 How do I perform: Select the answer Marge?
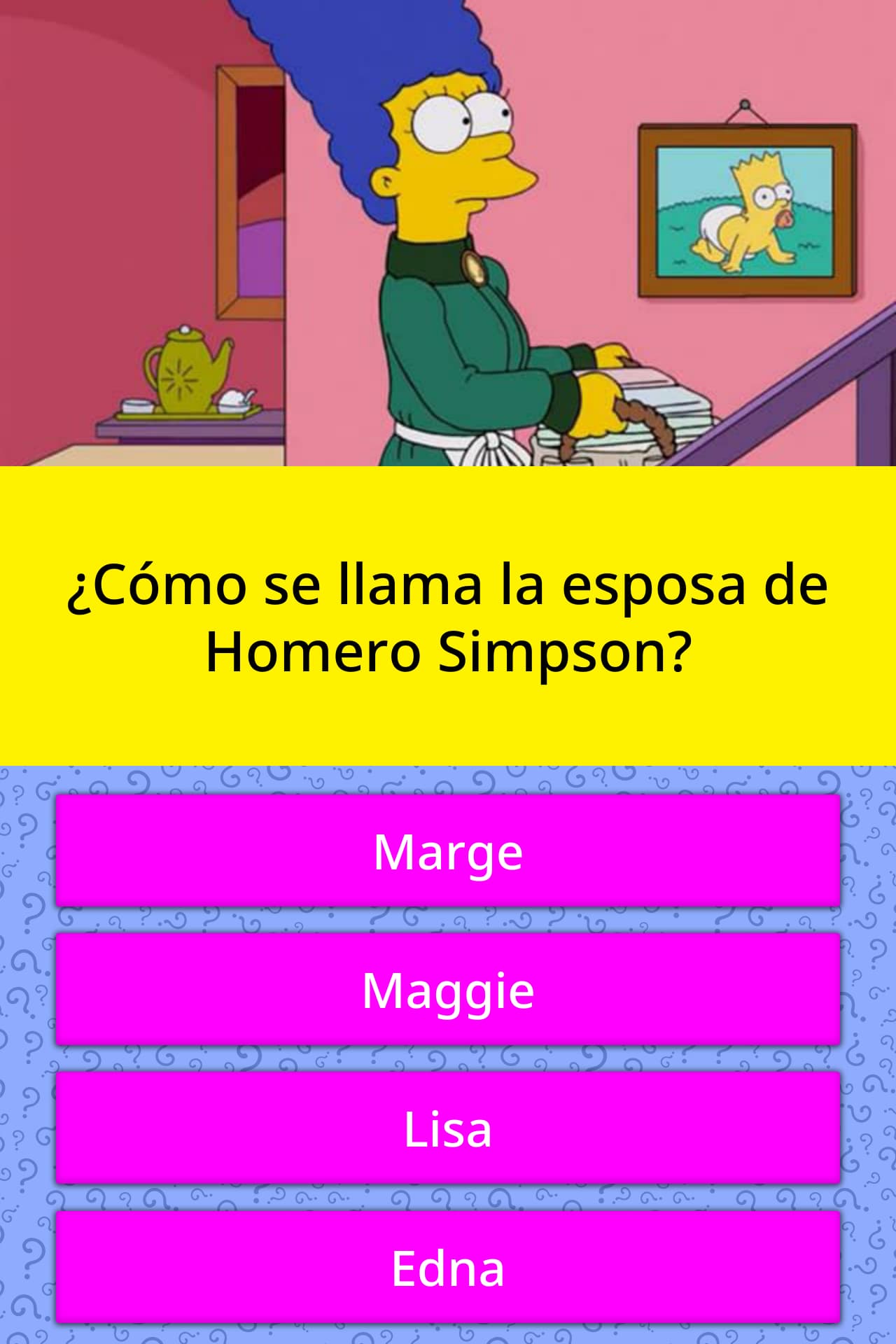[x=448, y=851]
